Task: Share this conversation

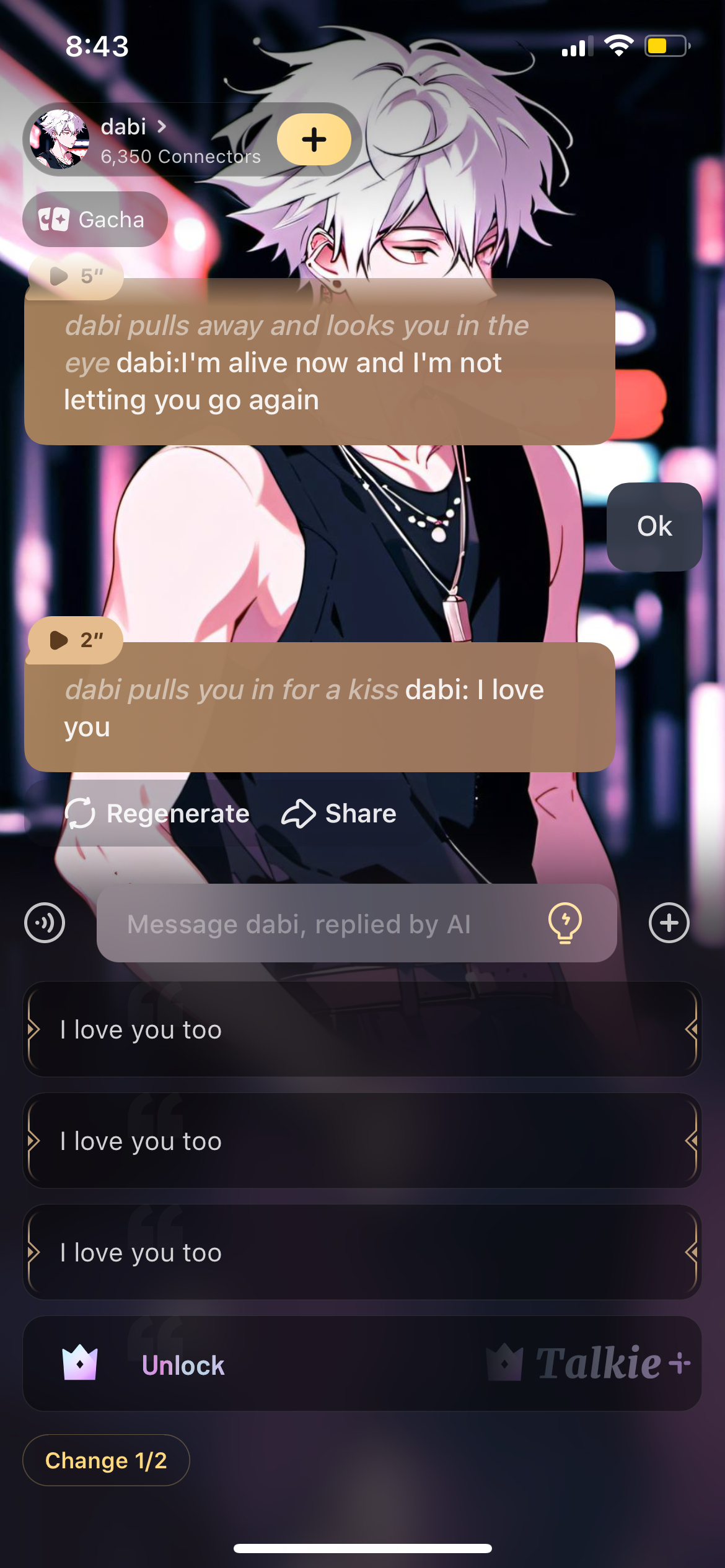Action: tap(339, 813)
